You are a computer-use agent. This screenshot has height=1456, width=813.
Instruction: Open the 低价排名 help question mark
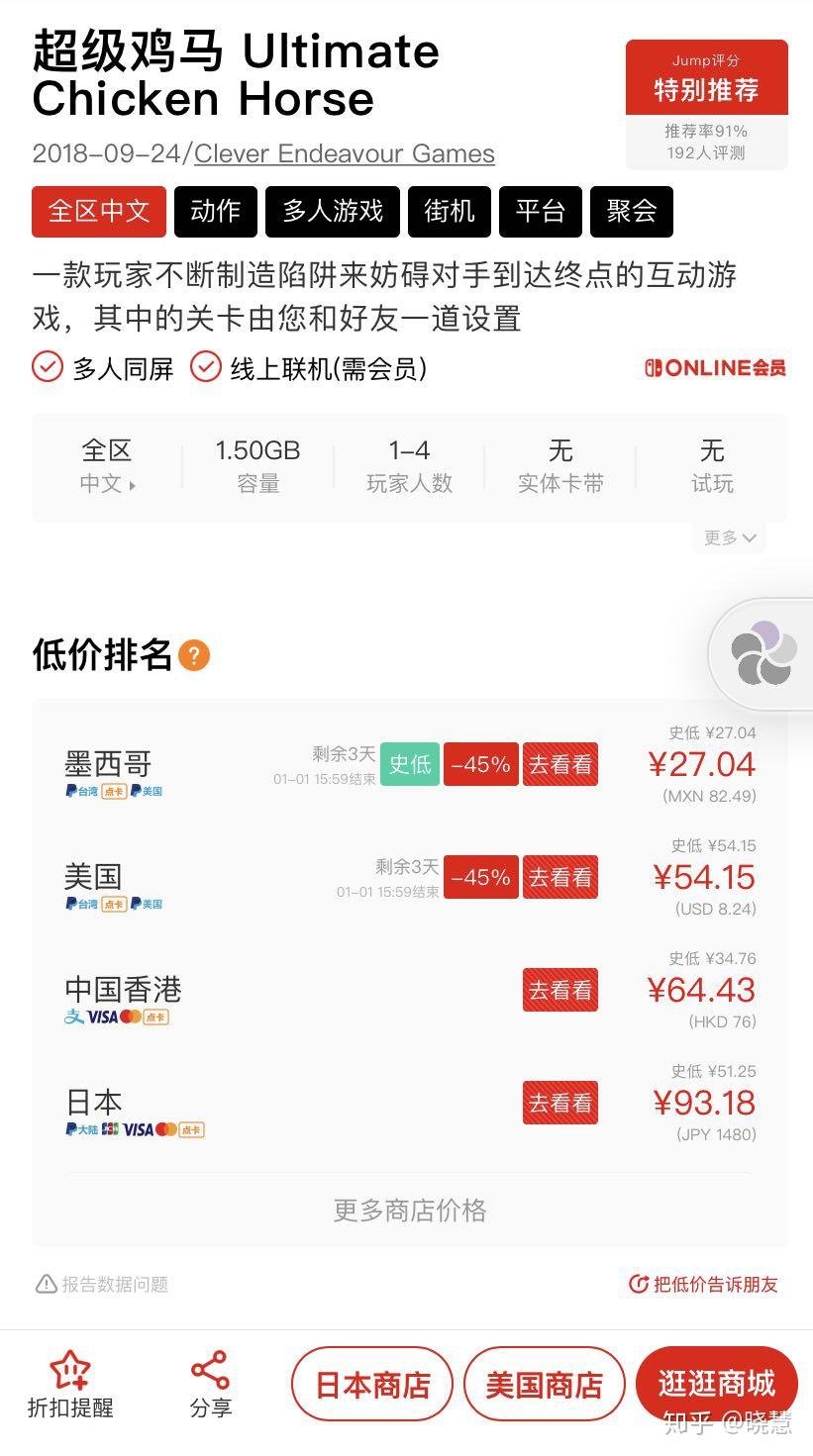tap(194, 655)
